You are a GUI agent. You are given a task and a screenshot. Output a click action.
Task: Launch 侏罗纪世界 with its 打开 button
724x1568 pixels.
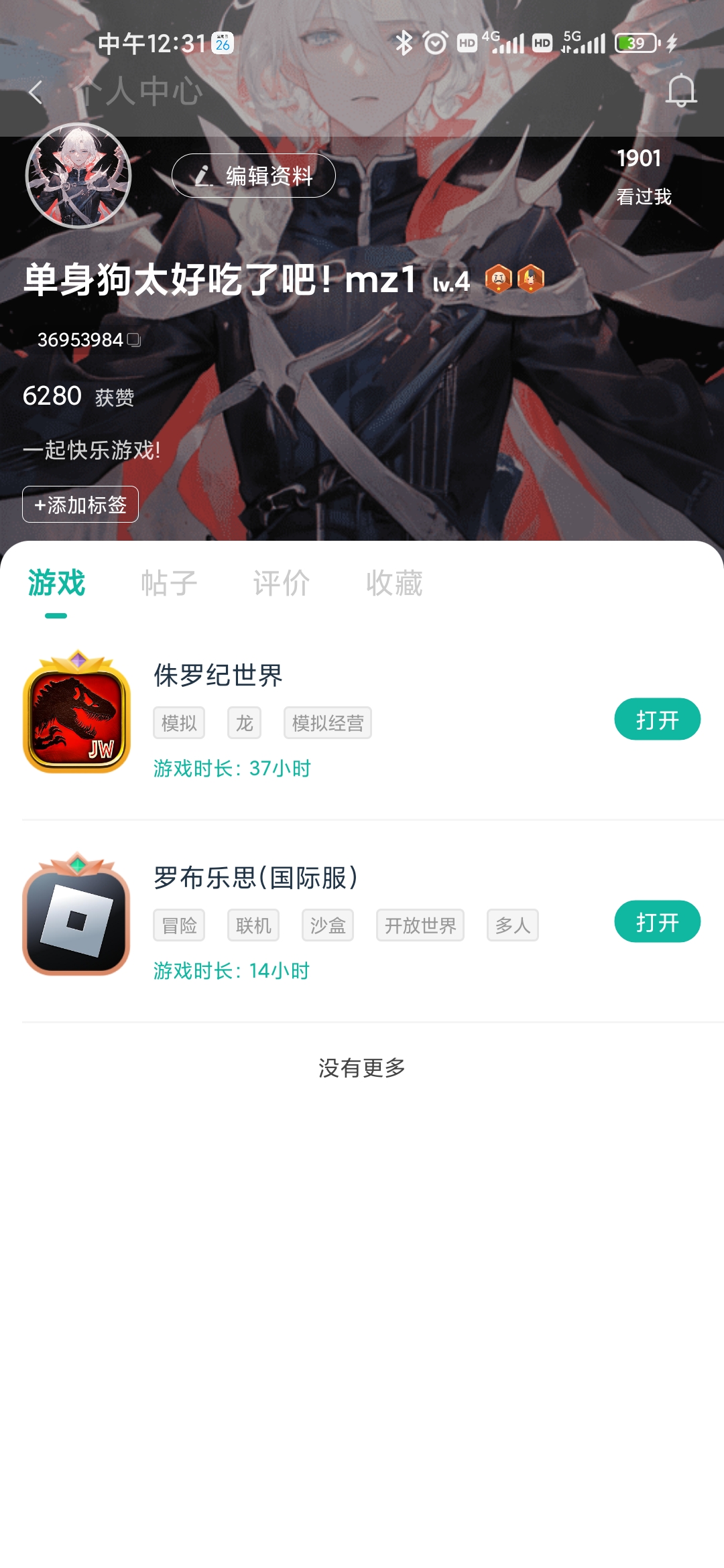click(657, 720)
